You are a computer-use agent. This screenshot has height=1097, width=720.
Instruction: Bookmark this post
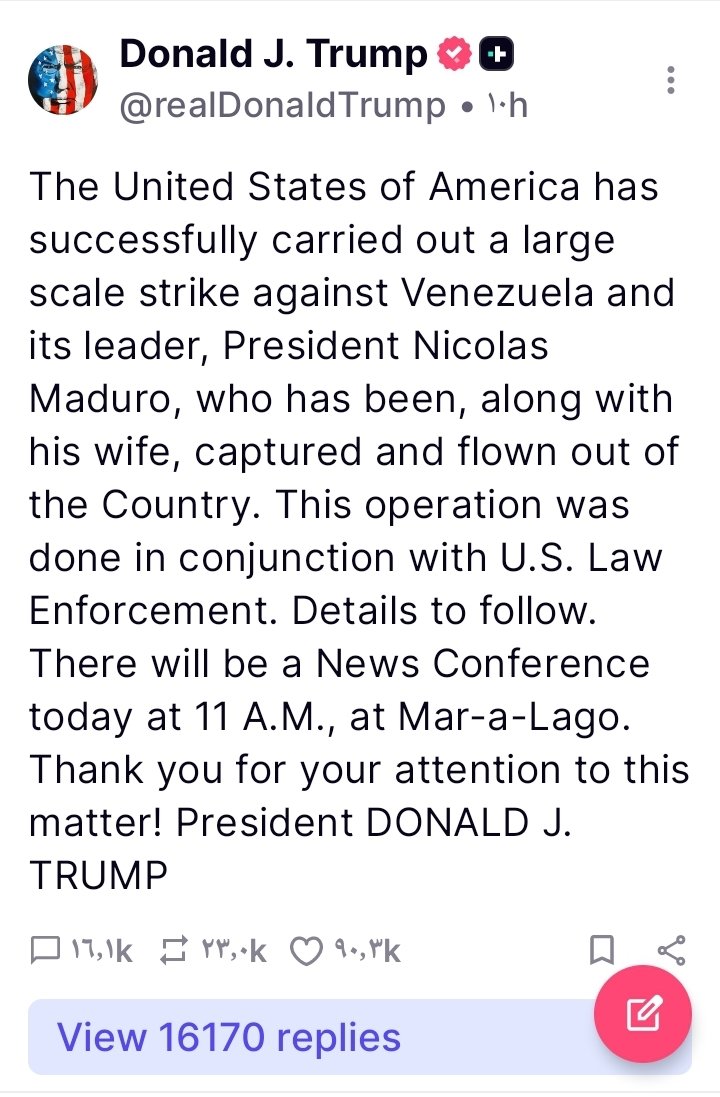click(601, 950)
